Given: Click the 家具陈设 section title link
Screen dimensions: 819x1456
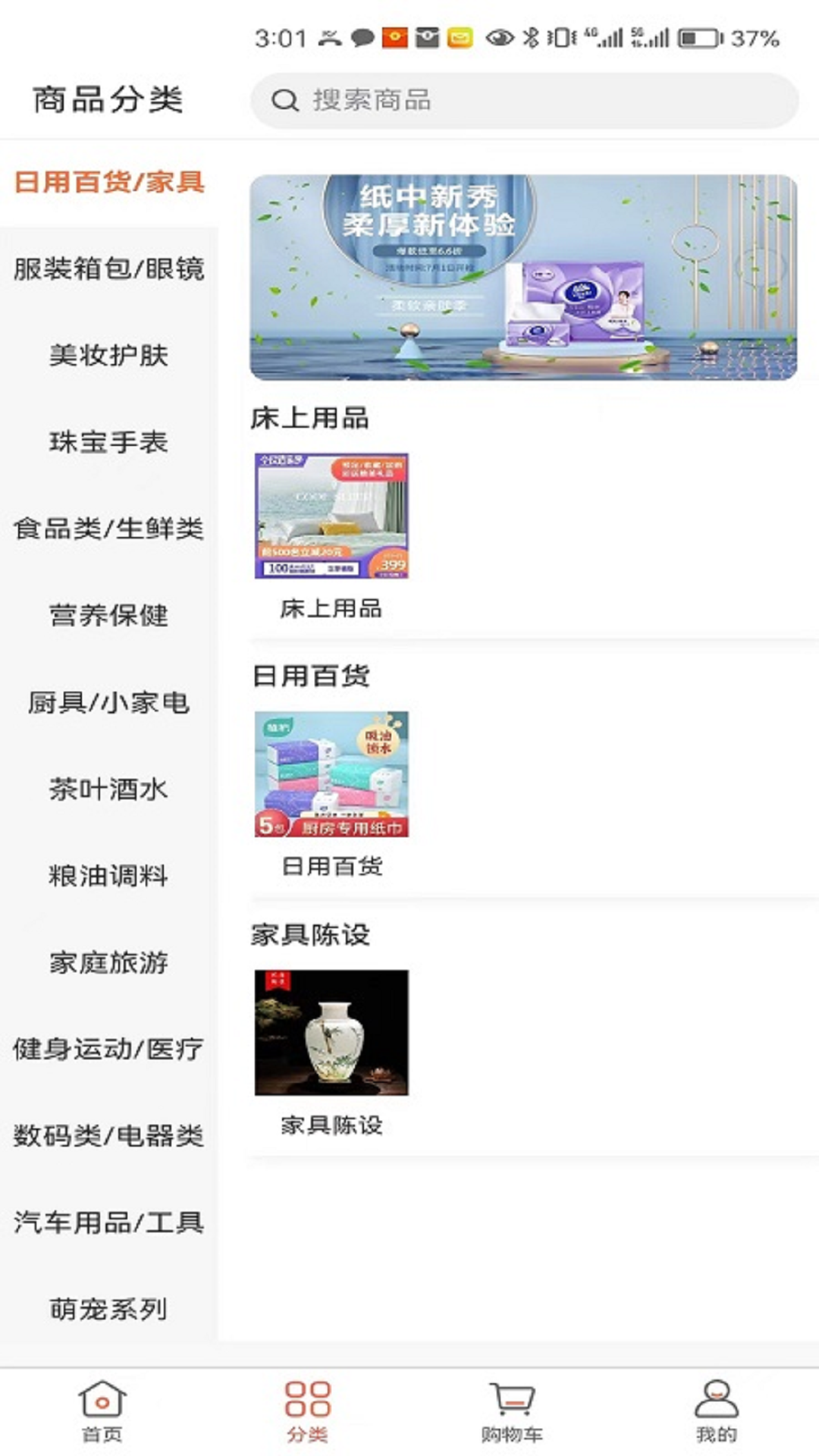Looking at the screenshot, I should click(x=311, y=936).
